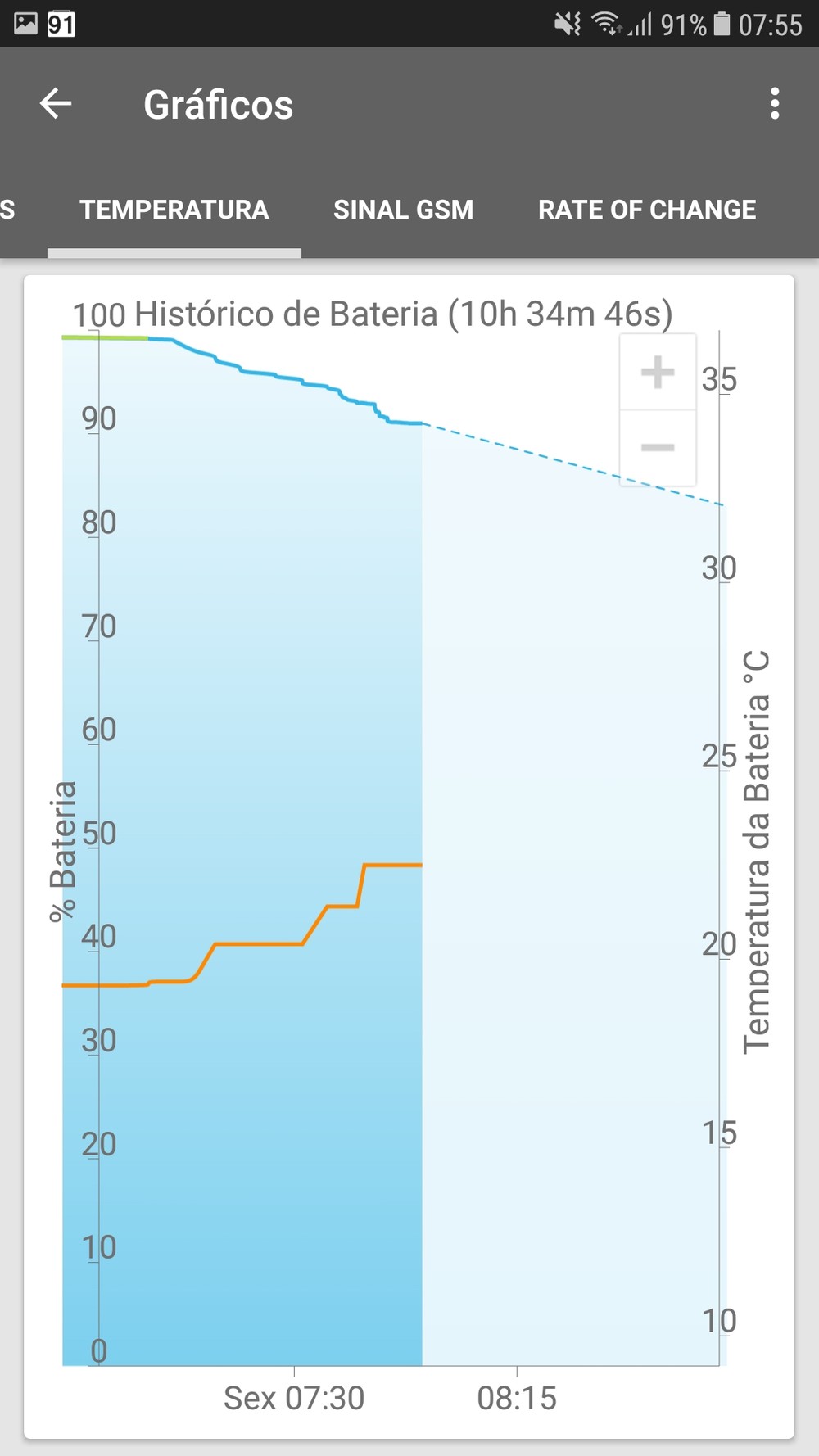
Task: Open the three-dot overflow menu
Action: pyautogui.click(x=774, y=104)
